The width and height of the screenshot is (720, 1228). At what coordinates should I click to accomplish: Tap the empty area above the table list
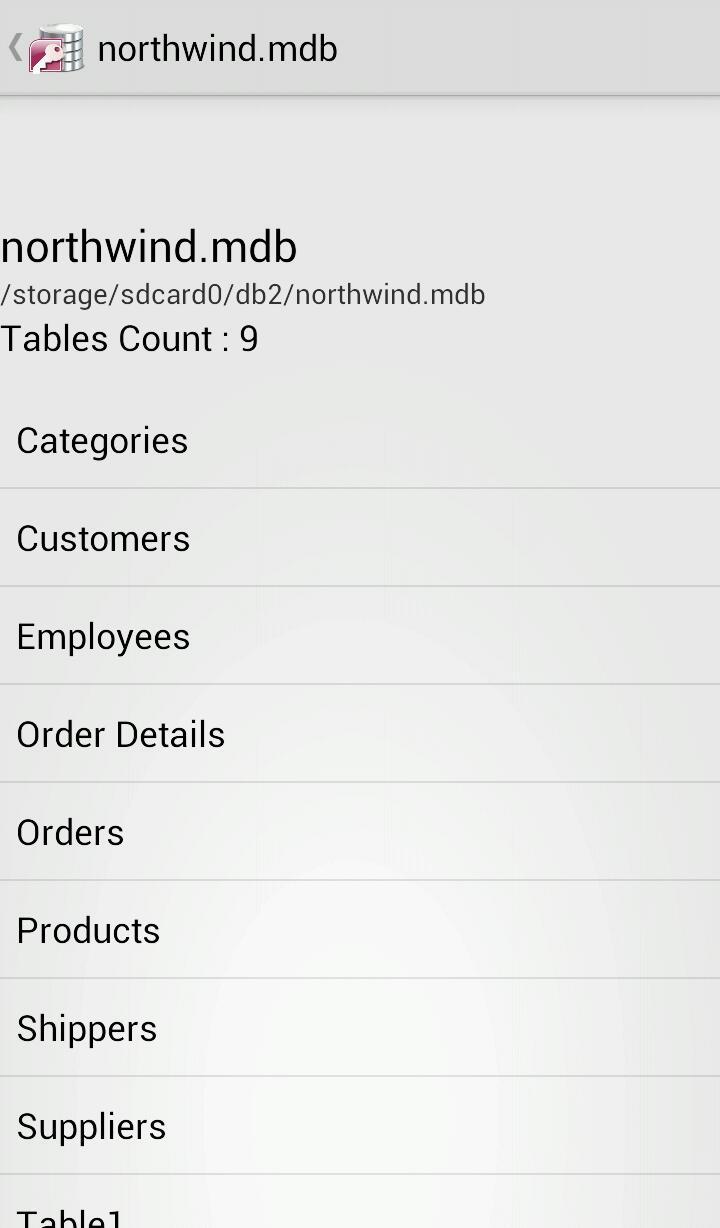click(x=360, y=160)
